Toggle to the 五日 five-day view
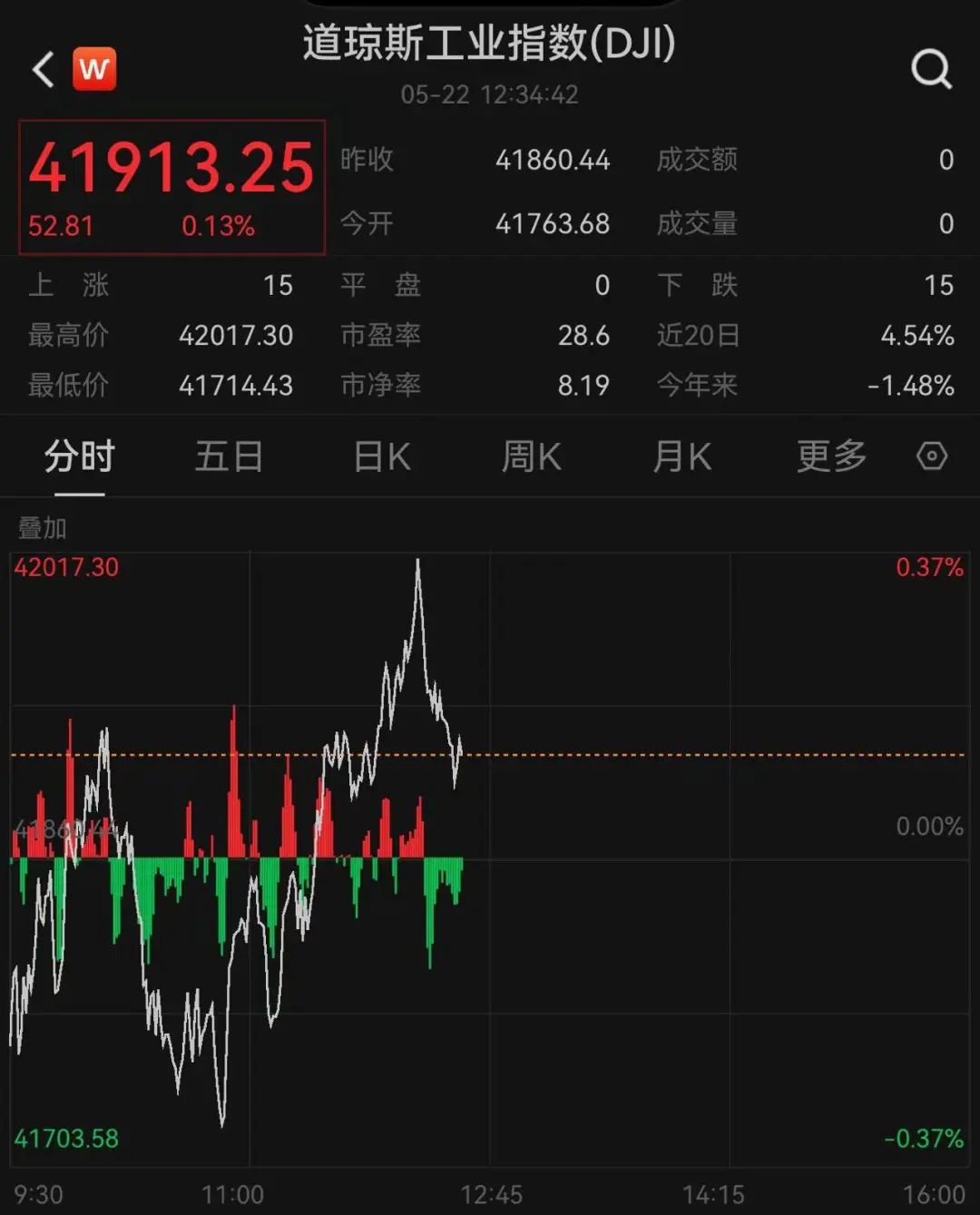Screen dimensions: 980x1215 [x=230, y=456]
